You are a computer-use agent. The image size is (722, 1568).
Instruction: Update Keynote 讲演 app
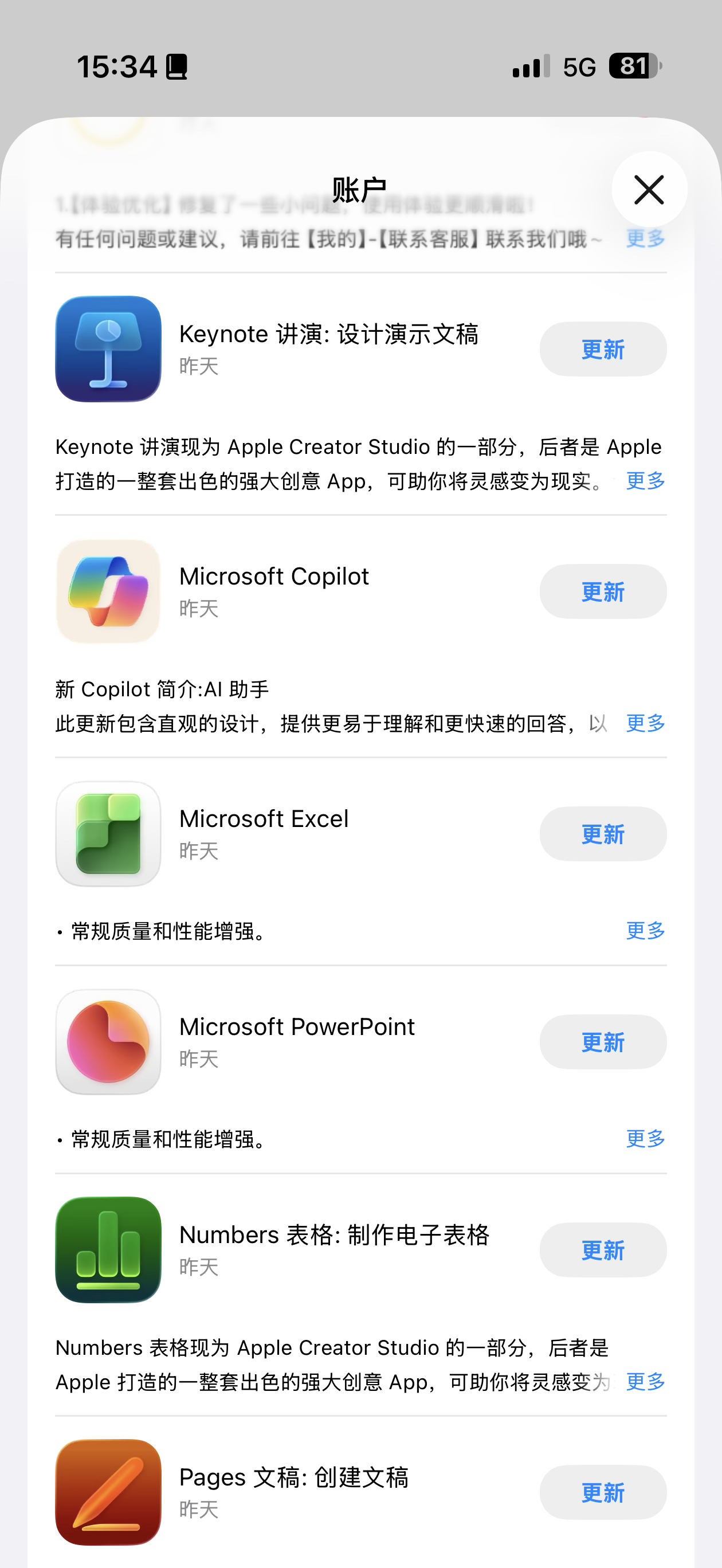tap(603, 350)
